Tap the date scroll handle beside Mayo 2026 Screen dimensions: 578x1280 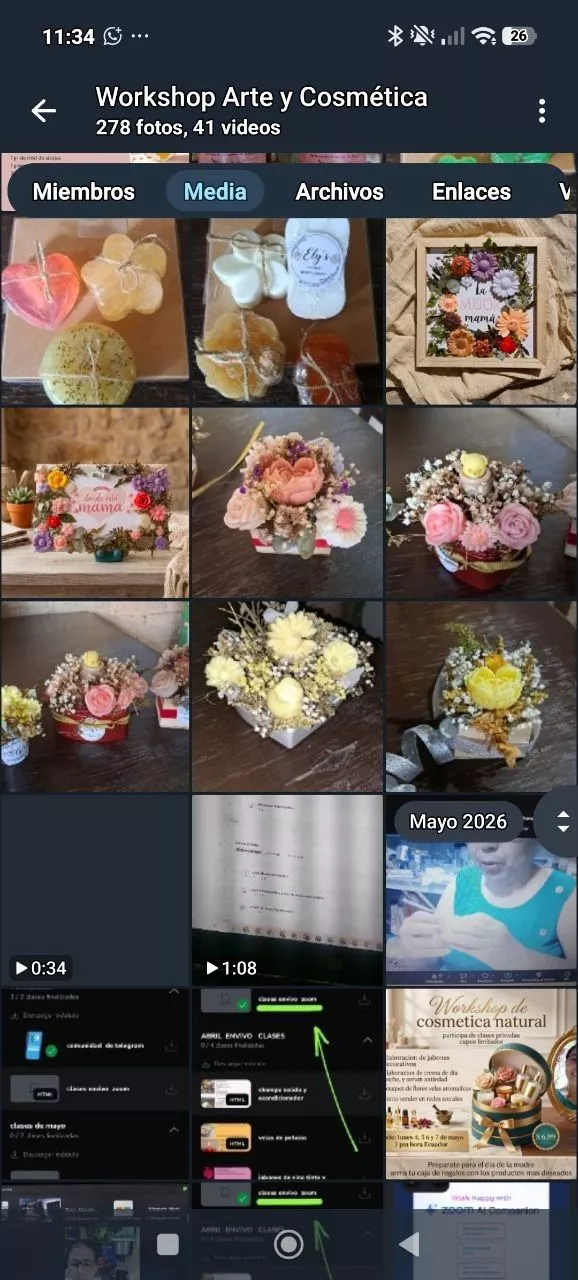[x=558, y=822]
